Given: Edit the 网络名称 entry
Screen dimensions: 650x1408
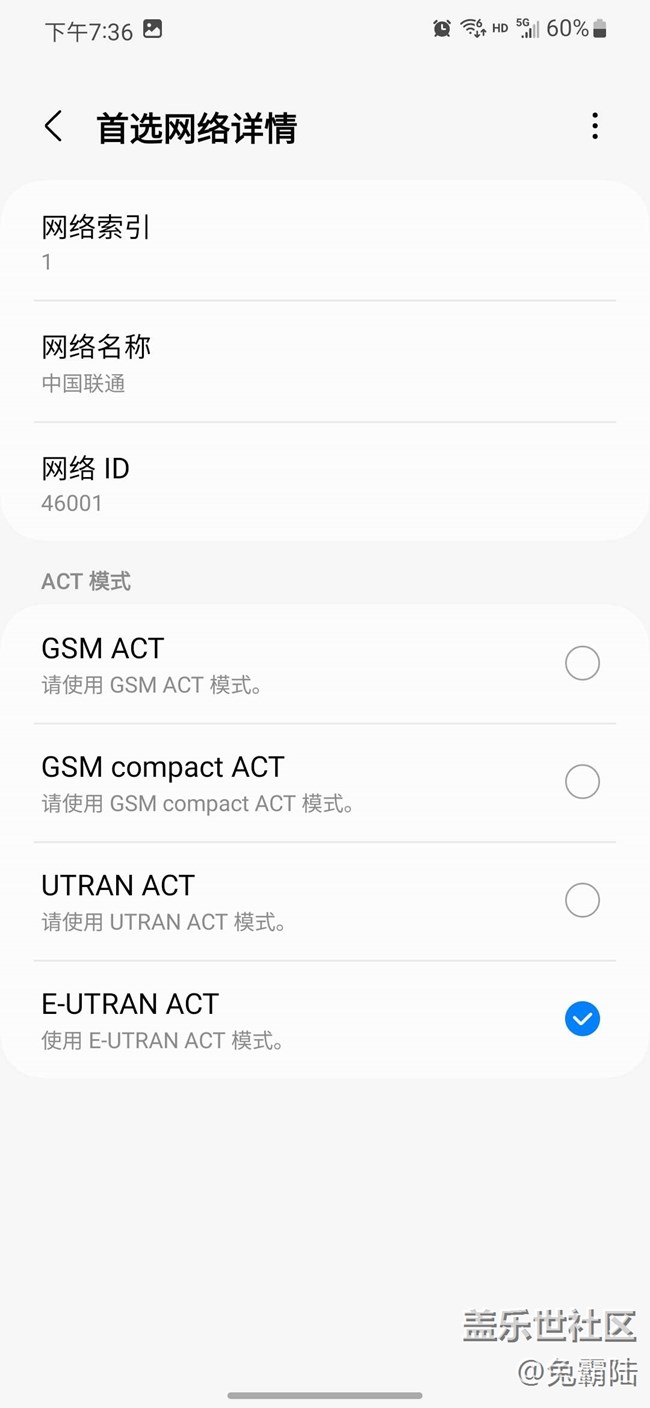Looking at the screenshot, I should pyautogui.click(x=324, y=363).
